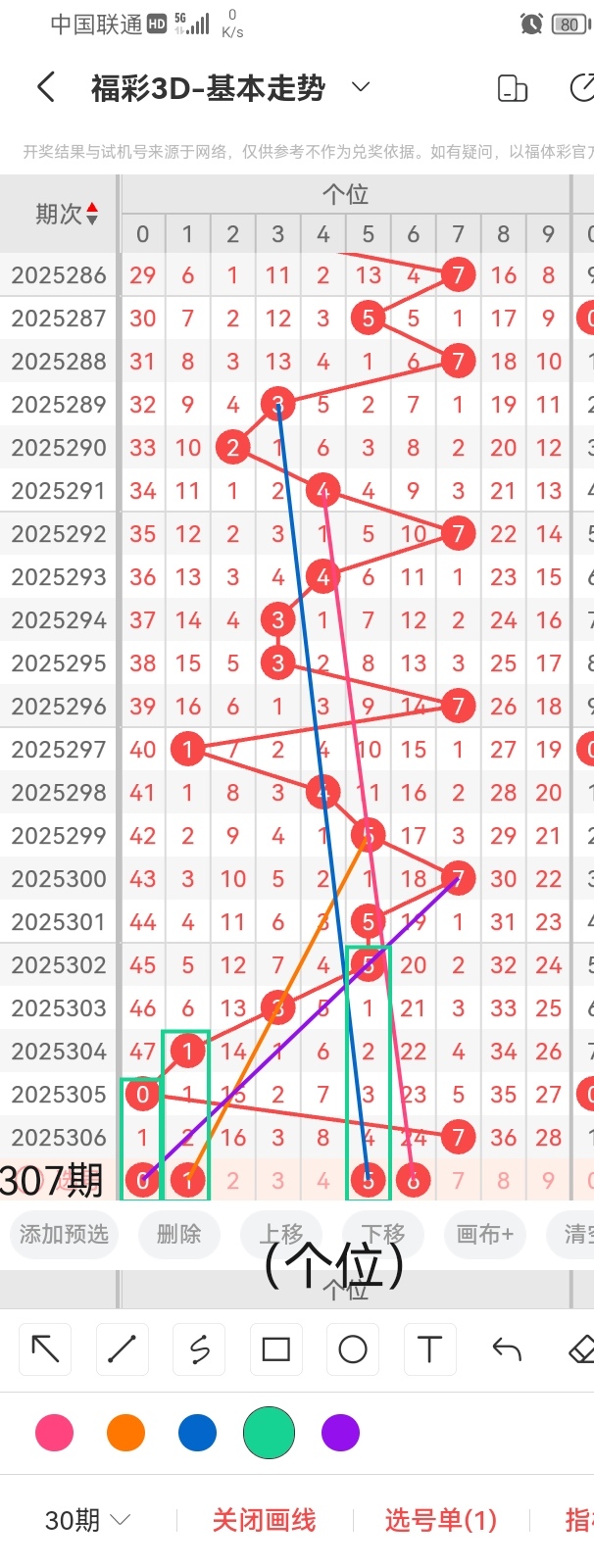Select the straight line drawing tool

[122, 1349]
